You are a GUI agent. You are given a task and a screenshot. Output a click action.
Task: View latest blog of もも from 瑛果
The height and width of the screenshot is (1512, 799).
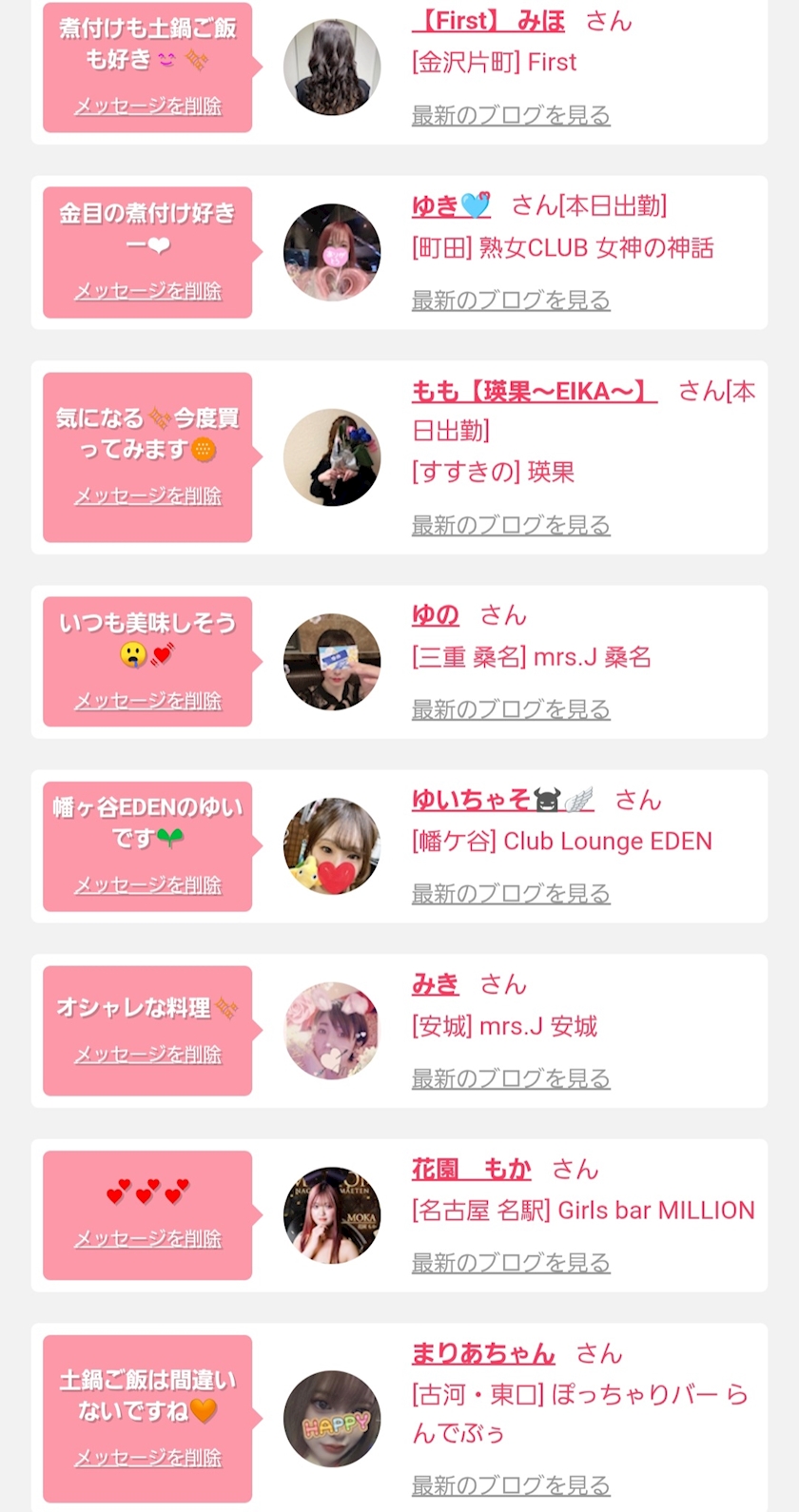[x=511, y=525]
